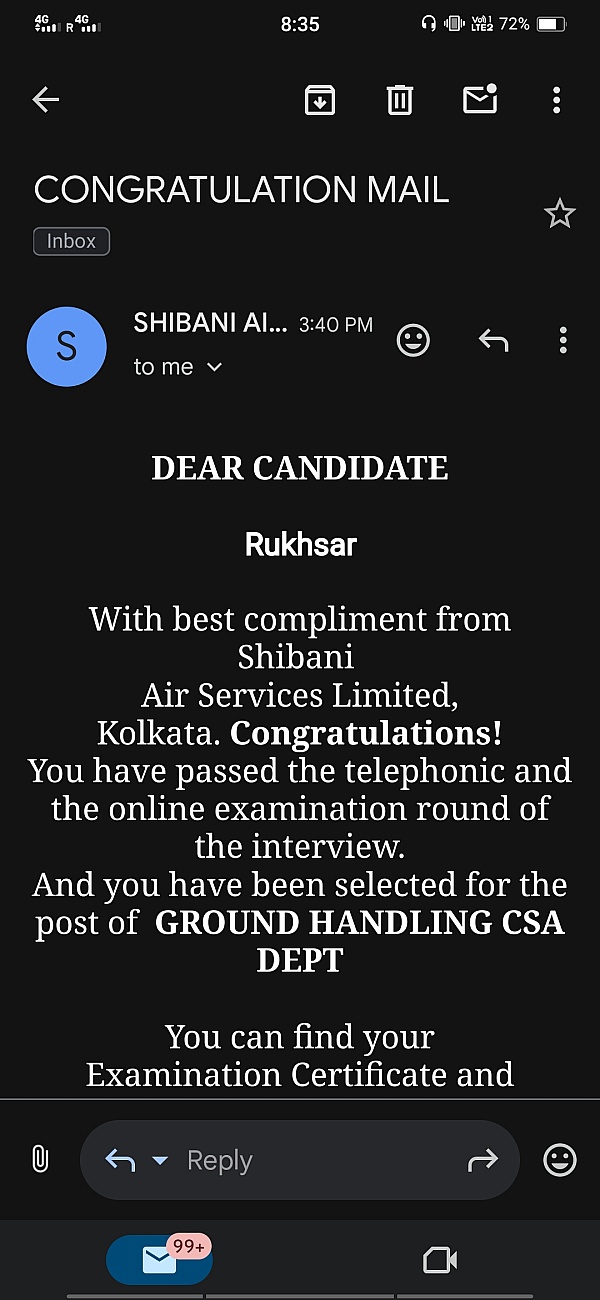Attach a file with the paperclip icon
The width and height of the screenshot is (600, 1300).
(x=40, y=1160)
